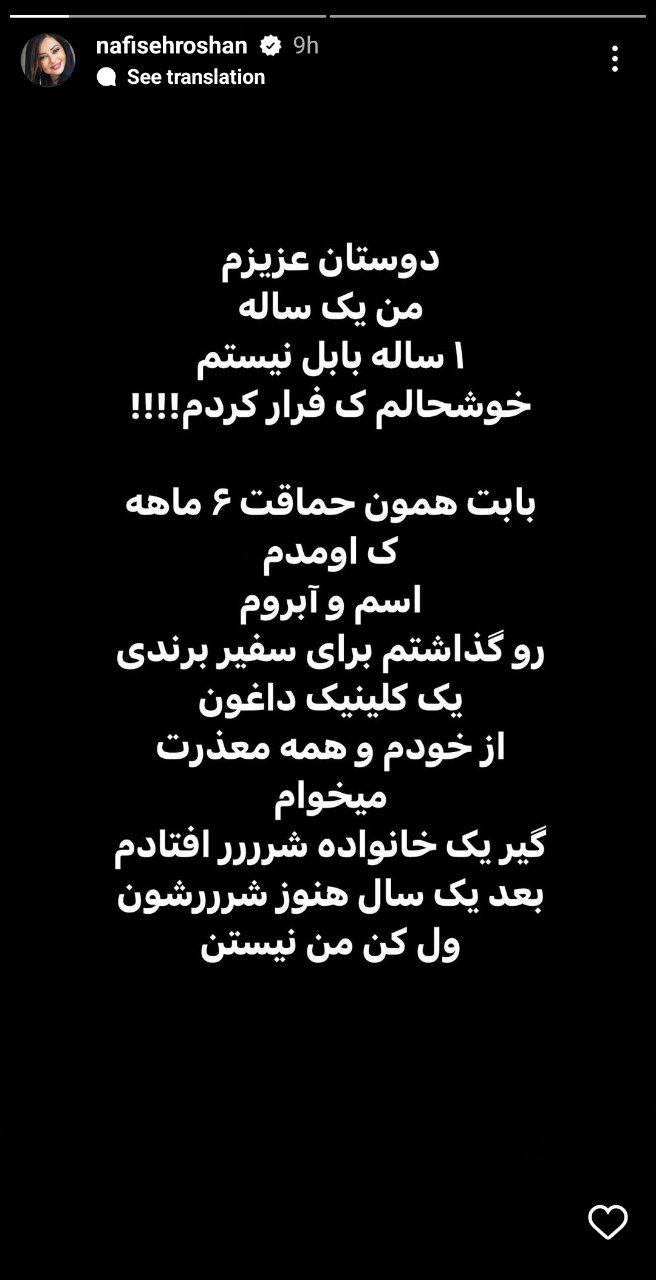Tap See translation for this story
Image resolution: width=656 pixels, height=1280 pixels.
coord(195,77)
